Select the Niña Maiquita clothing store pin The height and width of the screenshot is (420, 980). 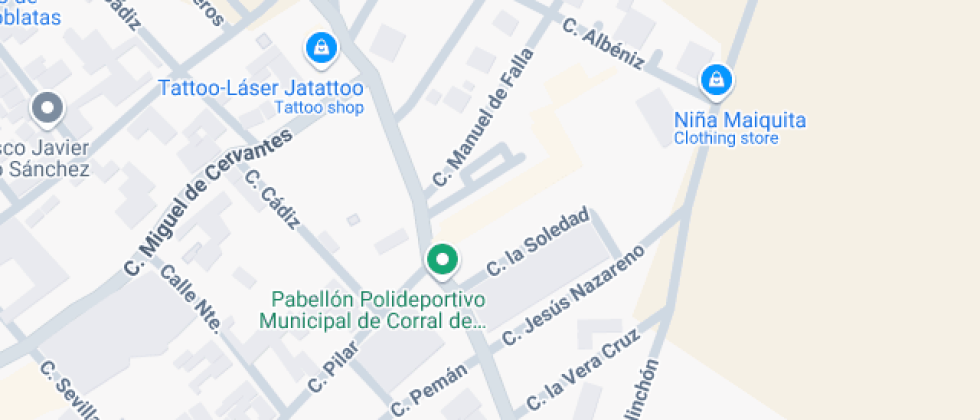[716, 82]
